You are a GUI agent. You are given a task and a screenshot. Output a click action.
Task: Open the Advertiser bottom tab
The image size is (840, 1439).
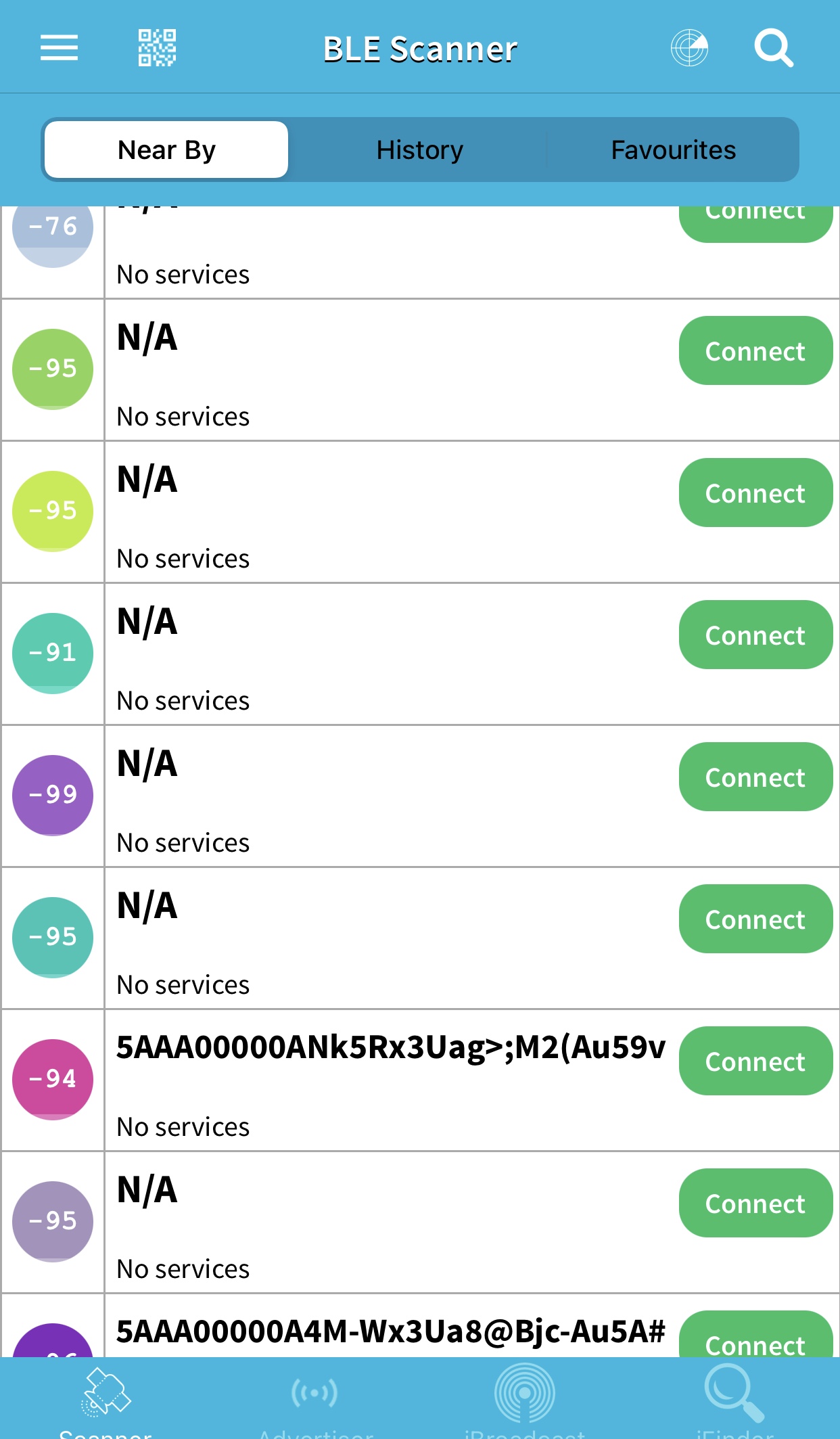[315, 1400]
